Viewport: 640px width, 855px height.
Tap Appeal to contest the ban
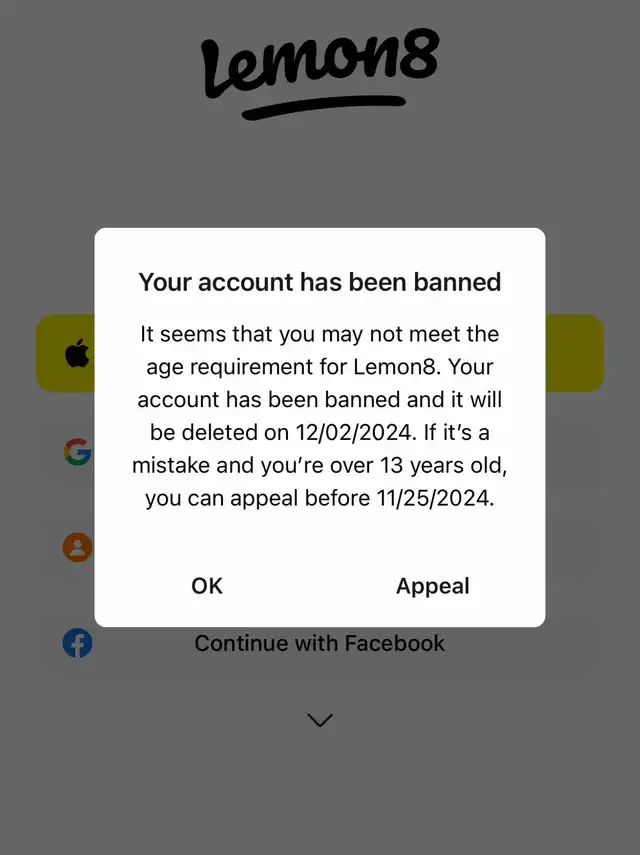click(x=432, y=587)
